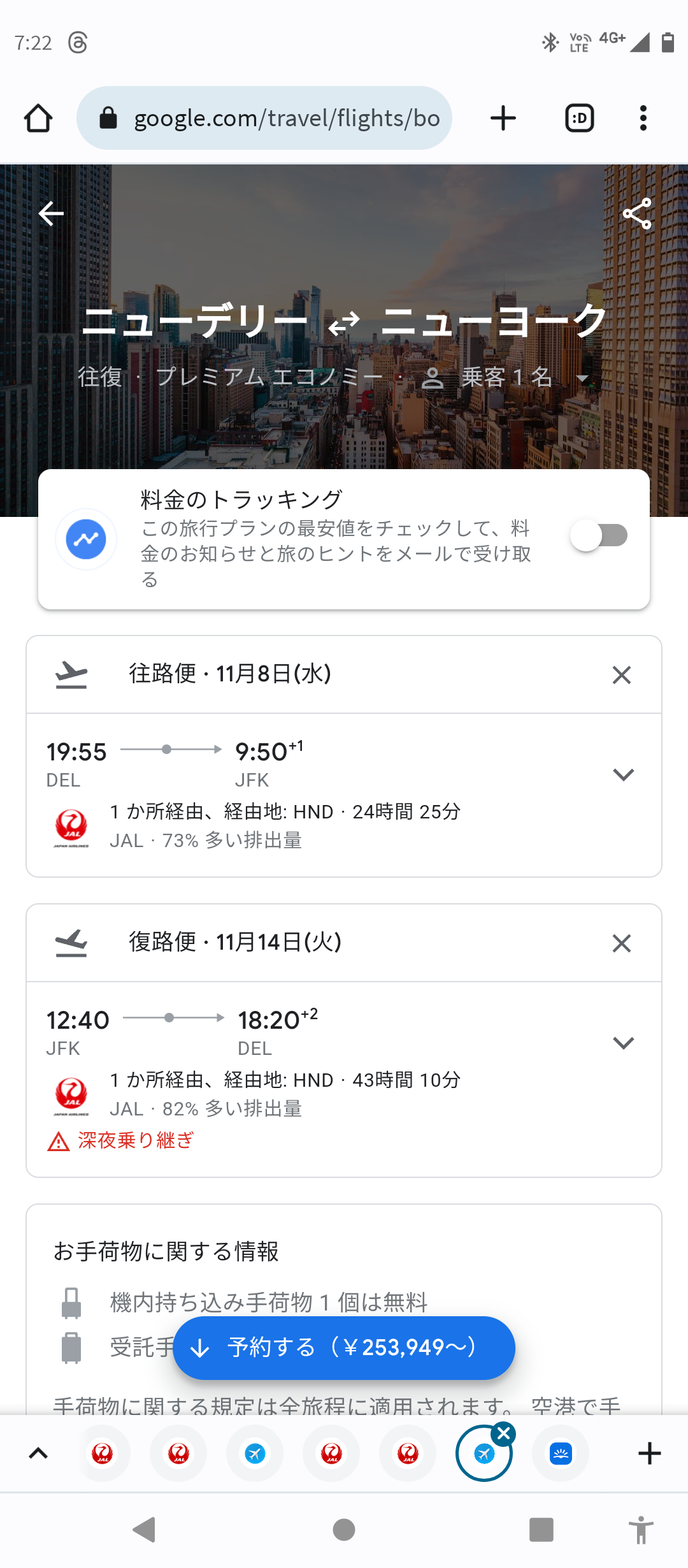688x1568 pixels.
Task: Close the currently selected tab
Action: pos(504,1434)
